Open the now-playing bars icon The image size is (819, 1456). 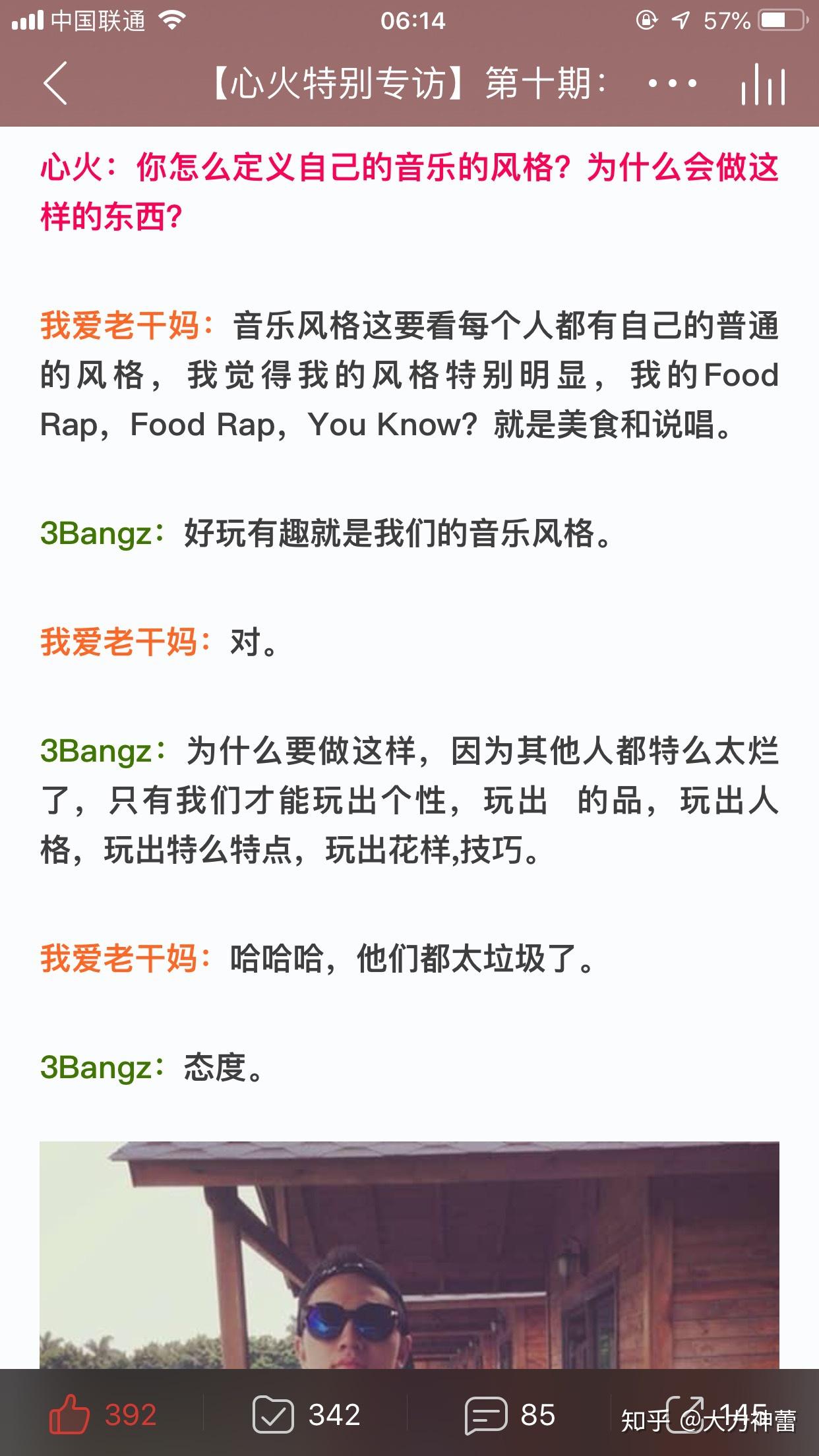pyautogui.click(x=763, y=84)
